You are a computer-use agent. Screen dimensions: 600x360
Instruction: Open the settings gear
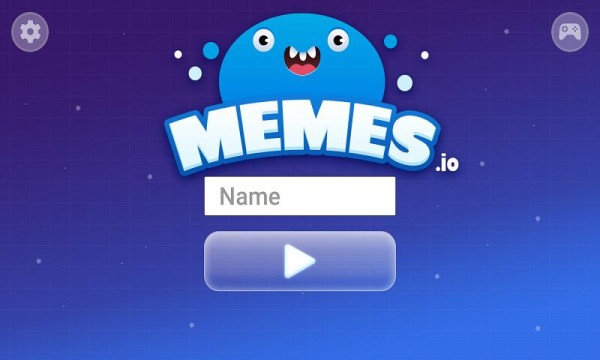(x=30, y=32)
